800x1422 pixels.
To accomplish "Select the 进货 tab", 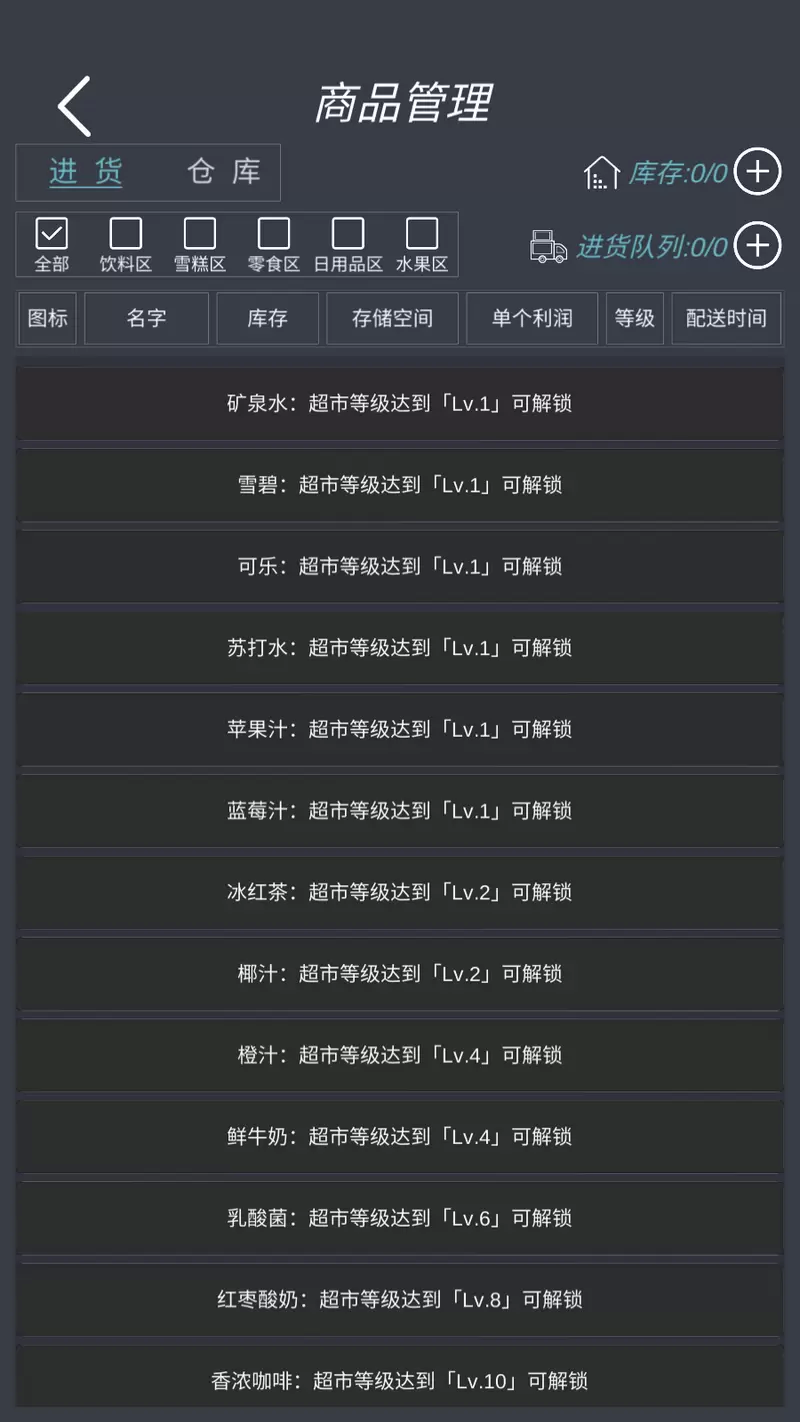I will pyautogui.click(x=86, y=172).
